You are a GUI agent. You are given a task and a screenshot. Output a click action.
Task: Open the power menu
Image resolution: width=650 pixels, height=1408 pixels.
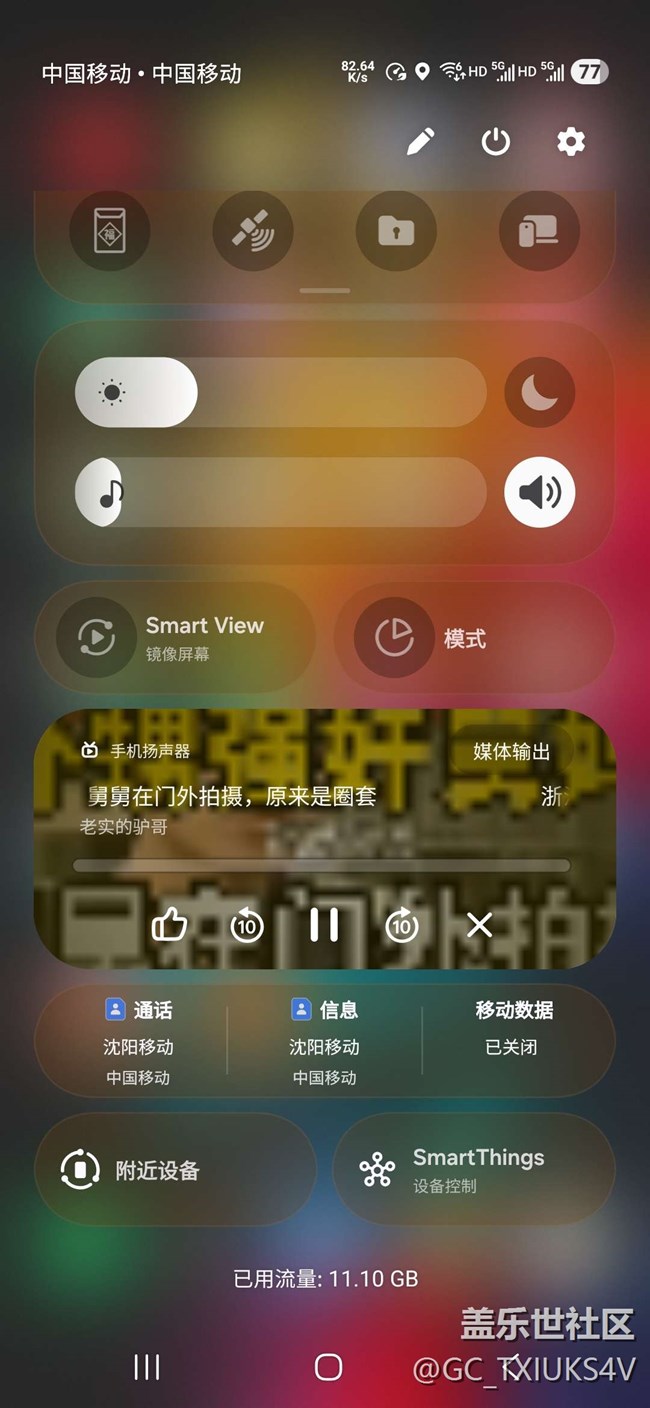tap(496, 142)
